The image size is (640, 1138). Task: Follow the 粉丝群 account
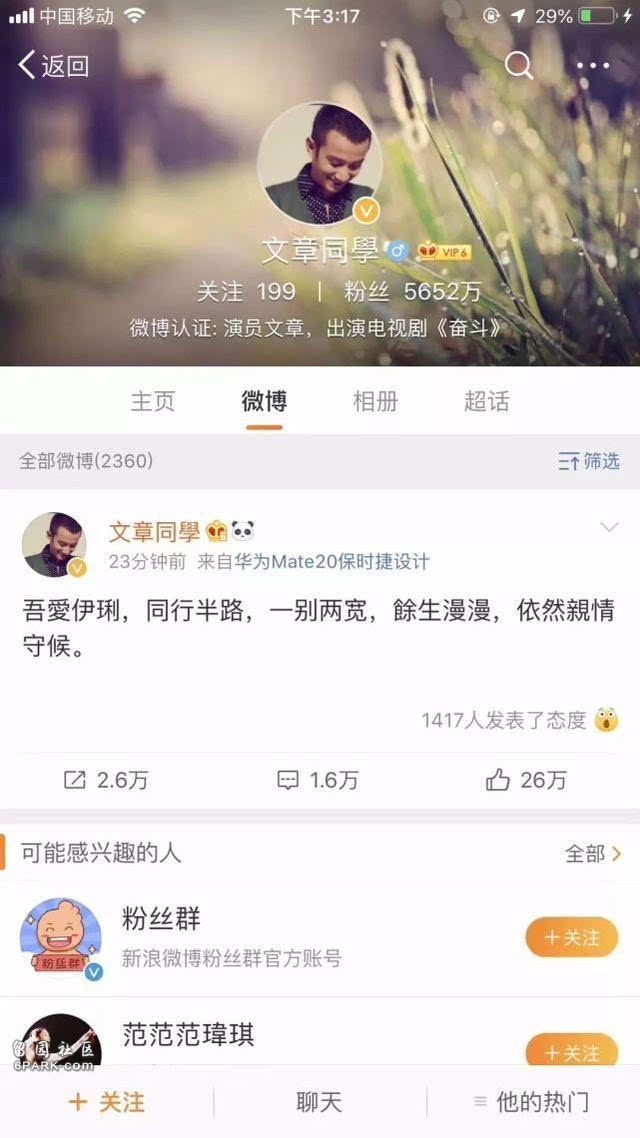point(571,937)
